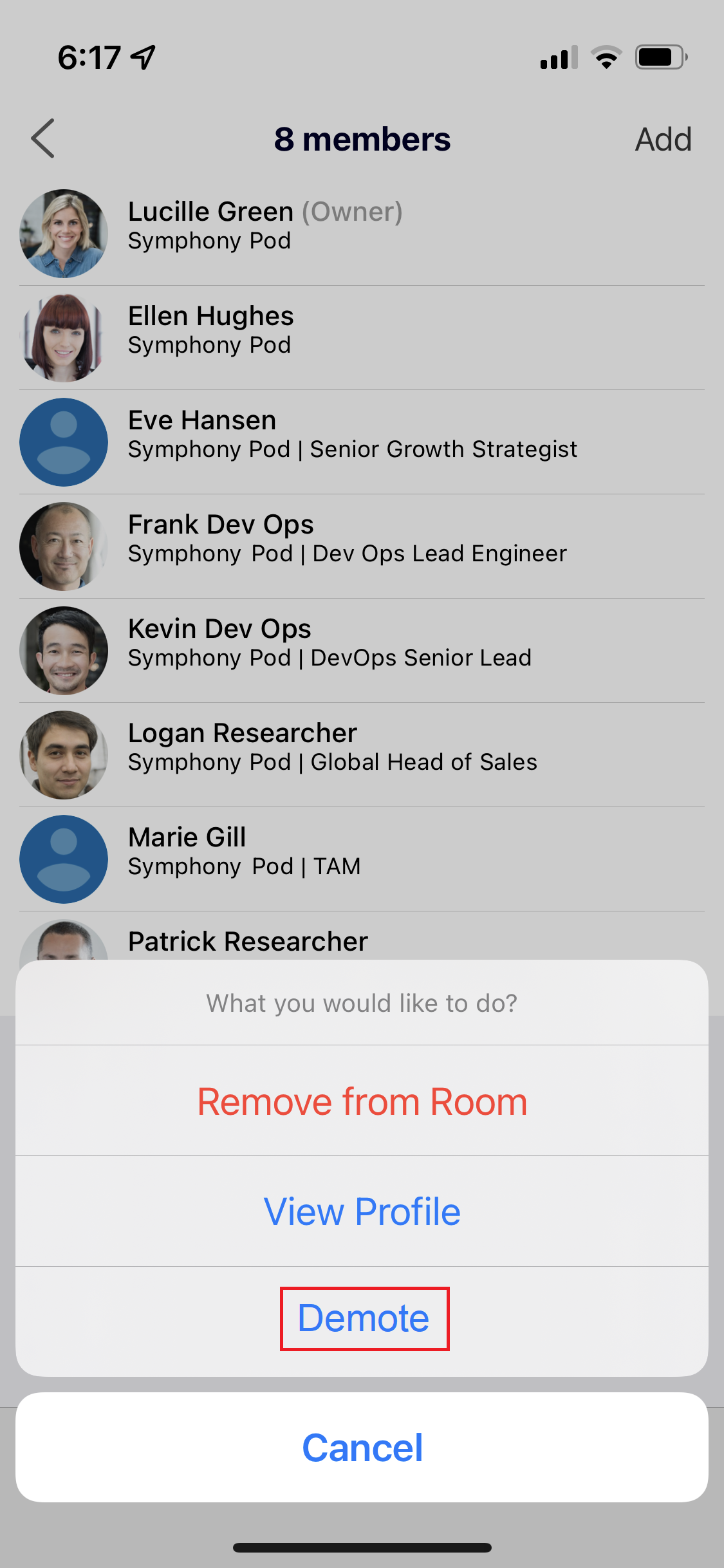The width and height of the screenshot is (724, 1568).
Task: Tap Remove from Room option
Action: coord(362,1101)
